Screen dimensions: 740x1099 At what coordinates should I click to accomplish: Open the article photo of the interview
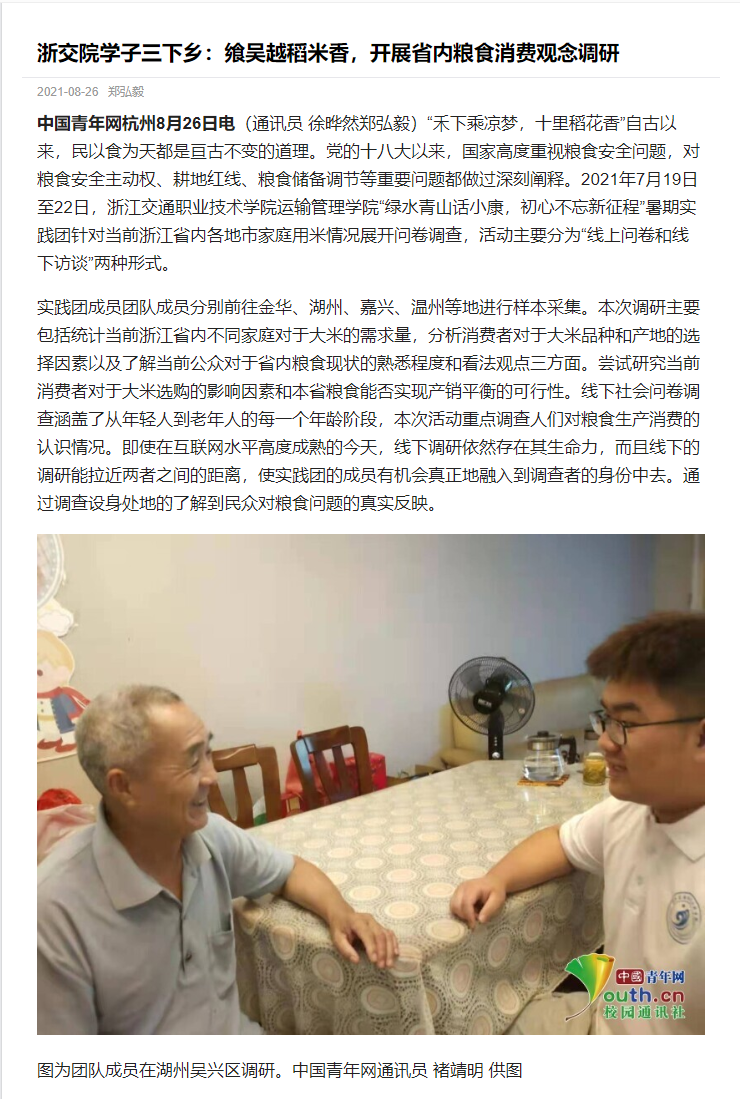[370, 784]
